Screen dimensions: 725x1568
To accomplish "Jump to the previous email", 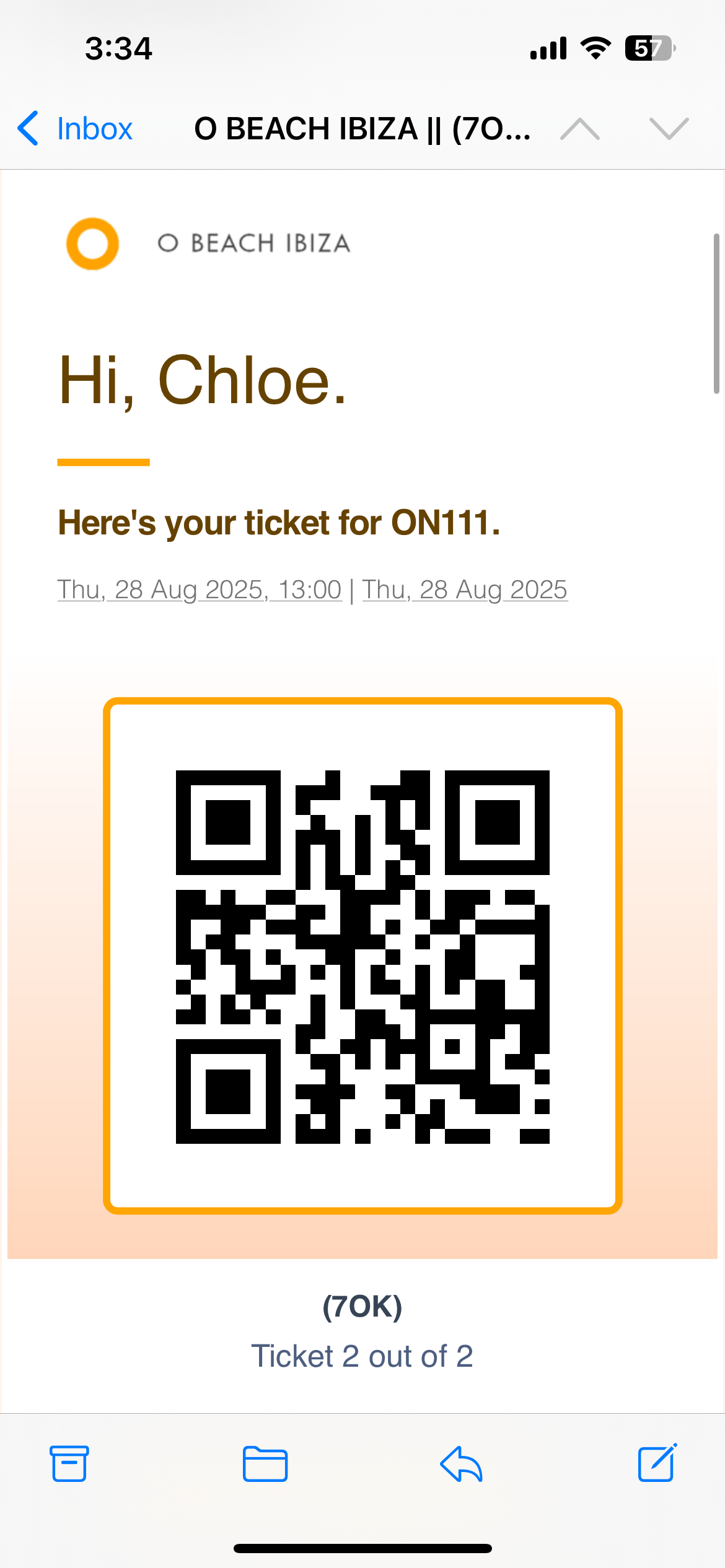I will (x=579, y=129).
